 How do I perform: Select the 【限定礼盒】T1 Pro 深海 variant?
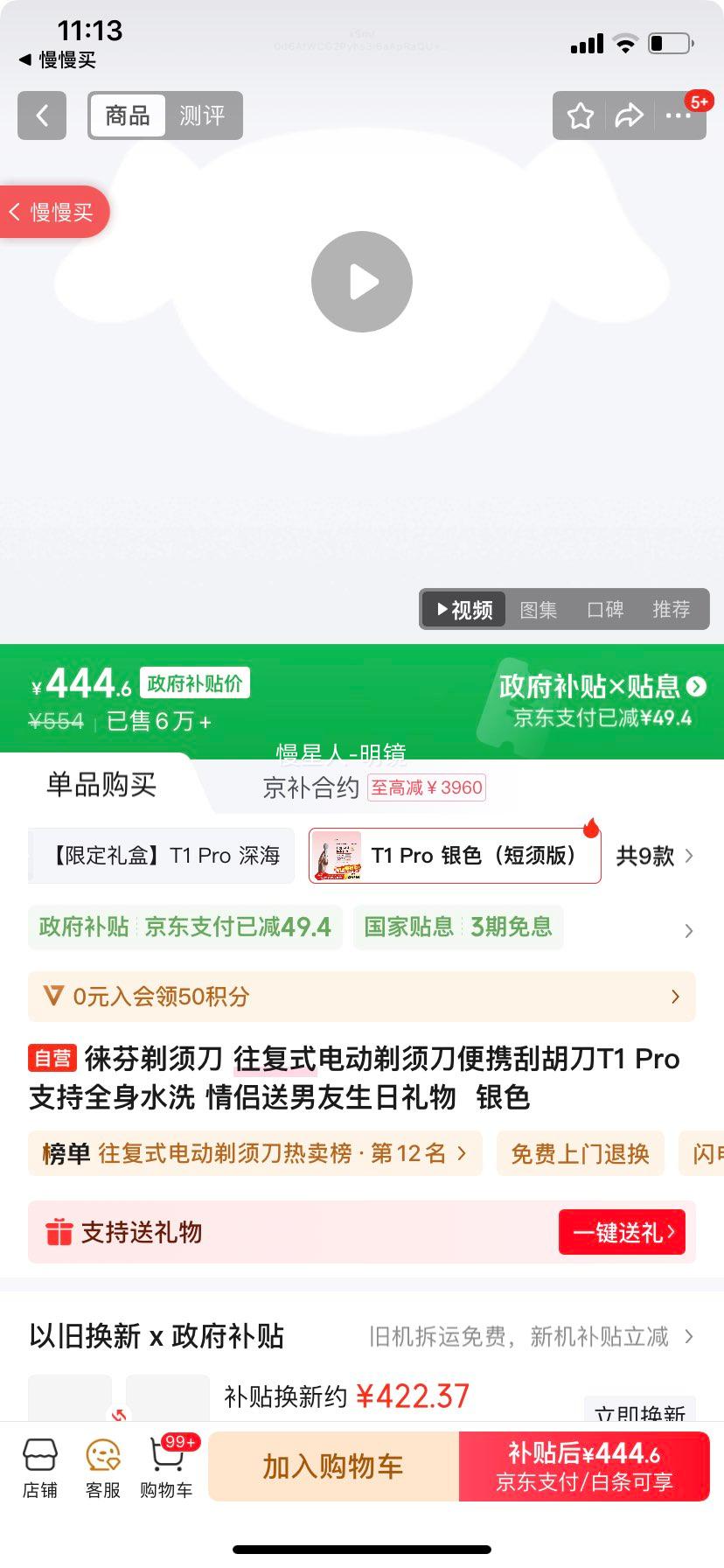(x=160, y=855)
